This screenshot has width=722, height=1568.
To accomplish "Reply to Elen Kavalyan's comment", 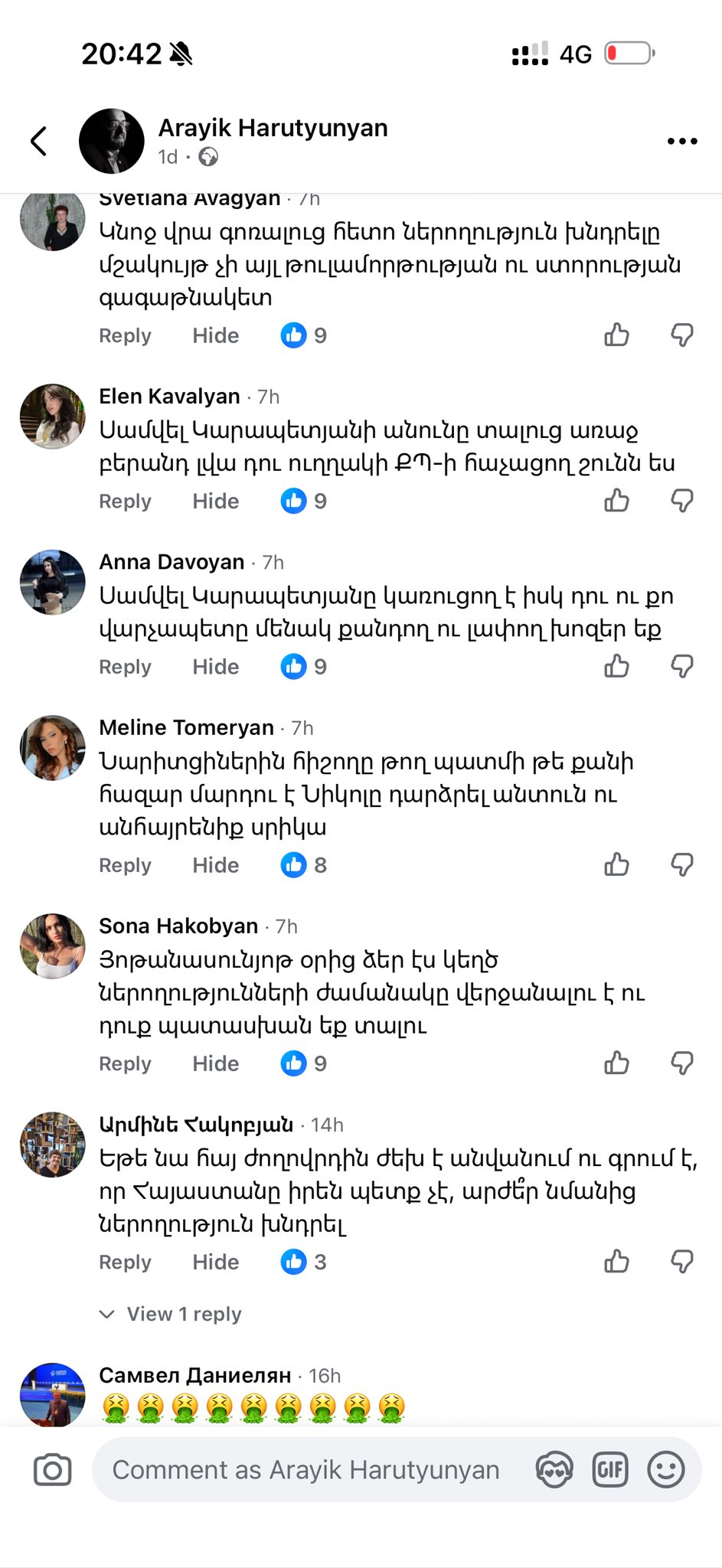I will 125,501.
